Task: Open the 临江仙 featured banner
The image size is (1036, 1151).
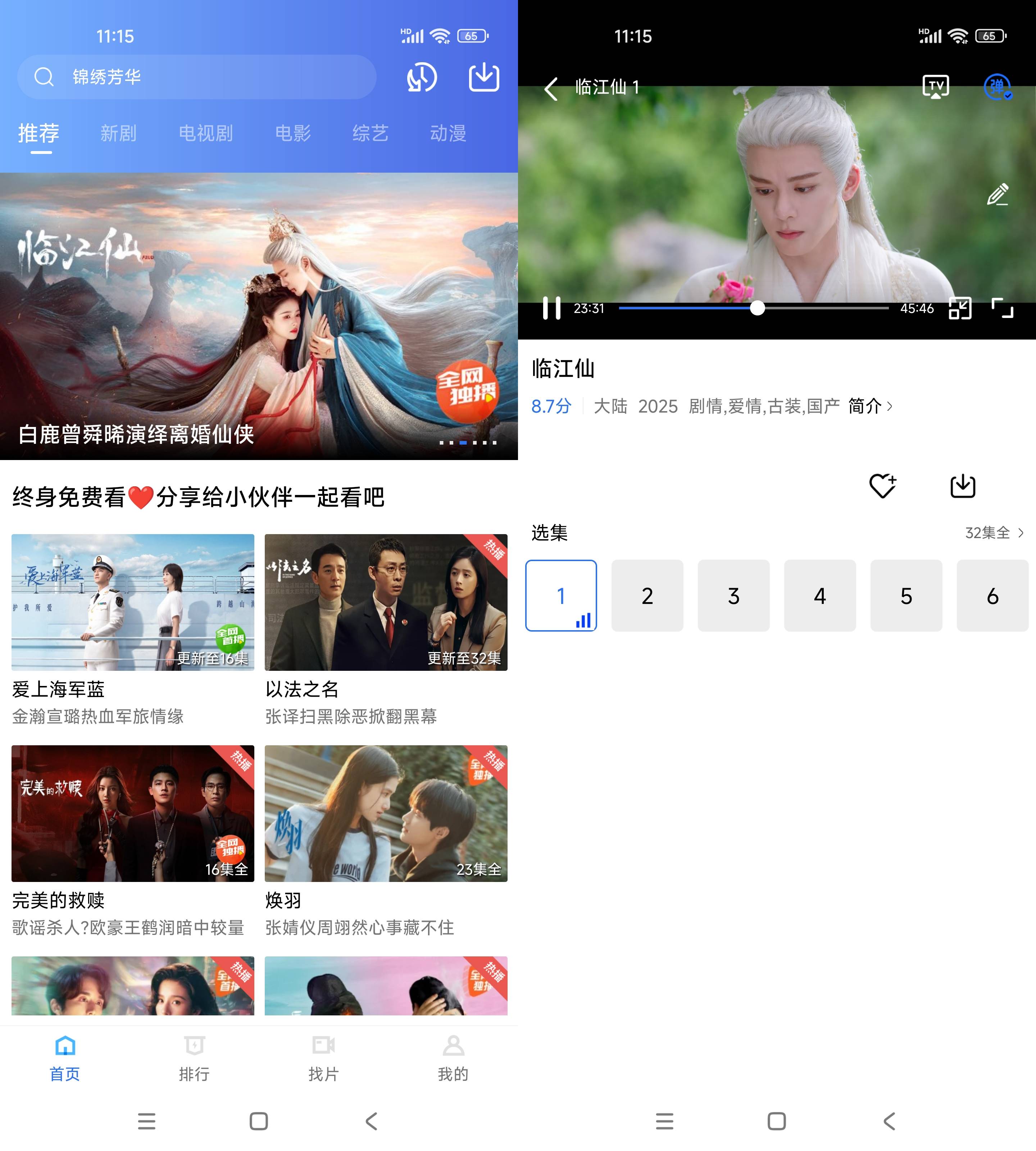Action: click(x=258, y=316)
